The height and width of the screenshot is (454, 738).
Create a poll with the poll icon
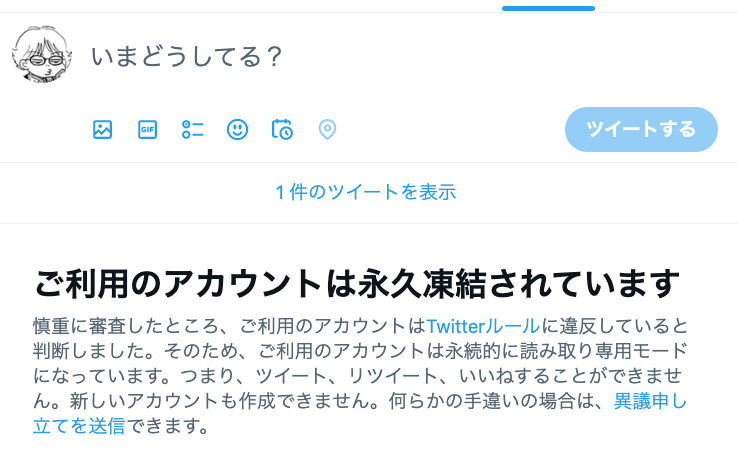tap(192, 130)
